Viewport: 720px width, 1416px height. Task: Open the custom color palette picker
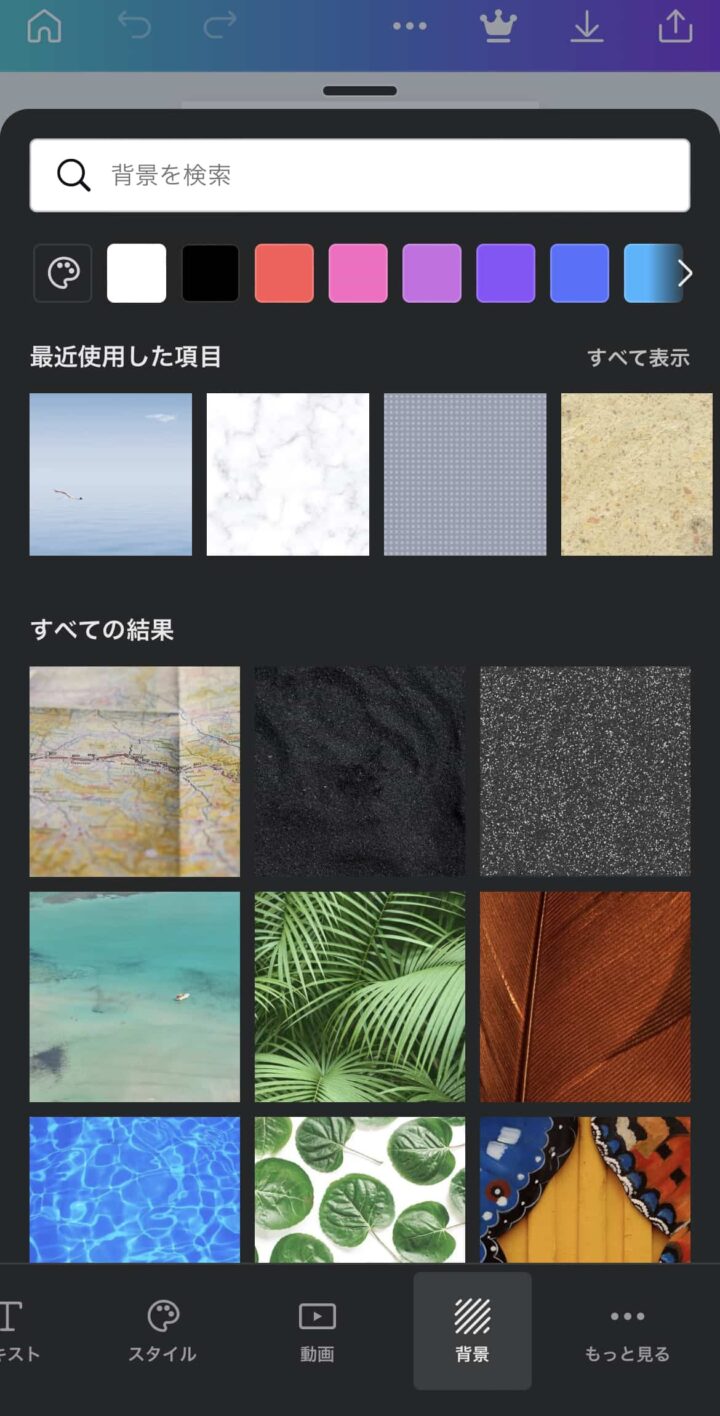(x=63, y=273)
